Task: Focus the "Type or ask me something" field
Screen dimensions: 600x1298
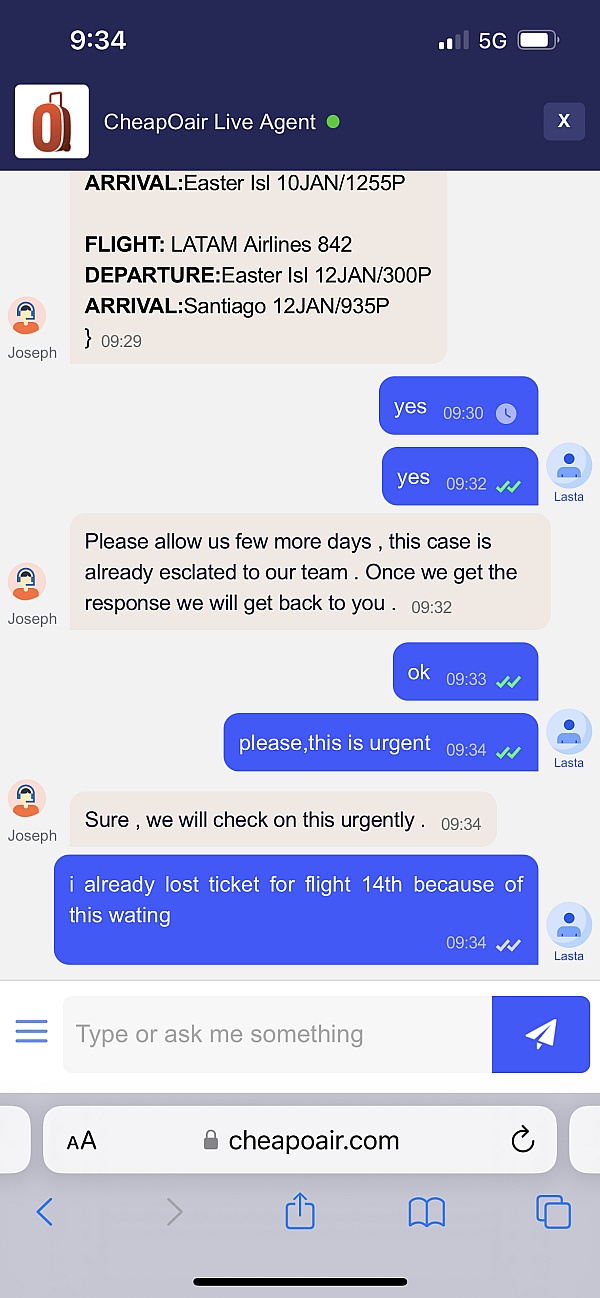Action: pyautogui.click(x=277, y=1034)
